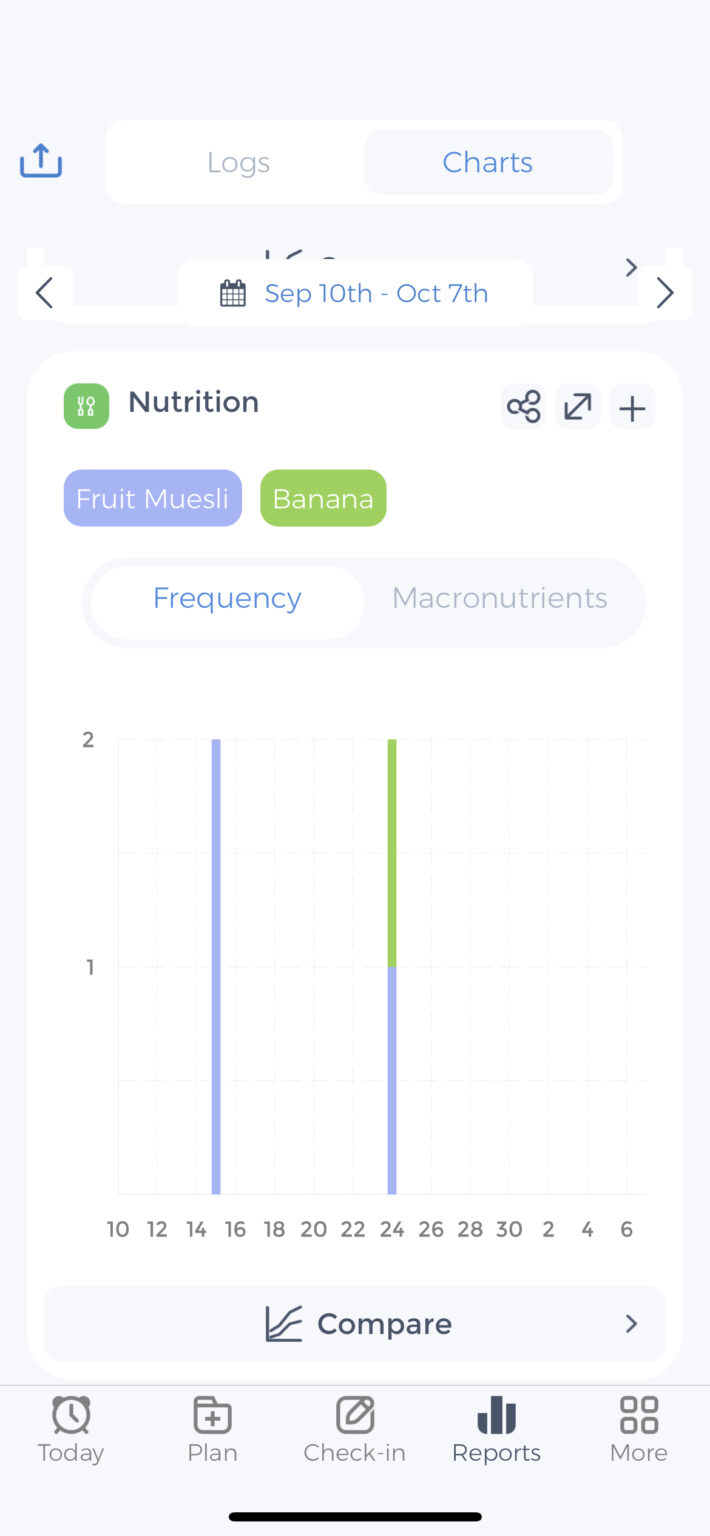Switch to the Logs view
Viewport: 710px width, 1536px height.
238,162
